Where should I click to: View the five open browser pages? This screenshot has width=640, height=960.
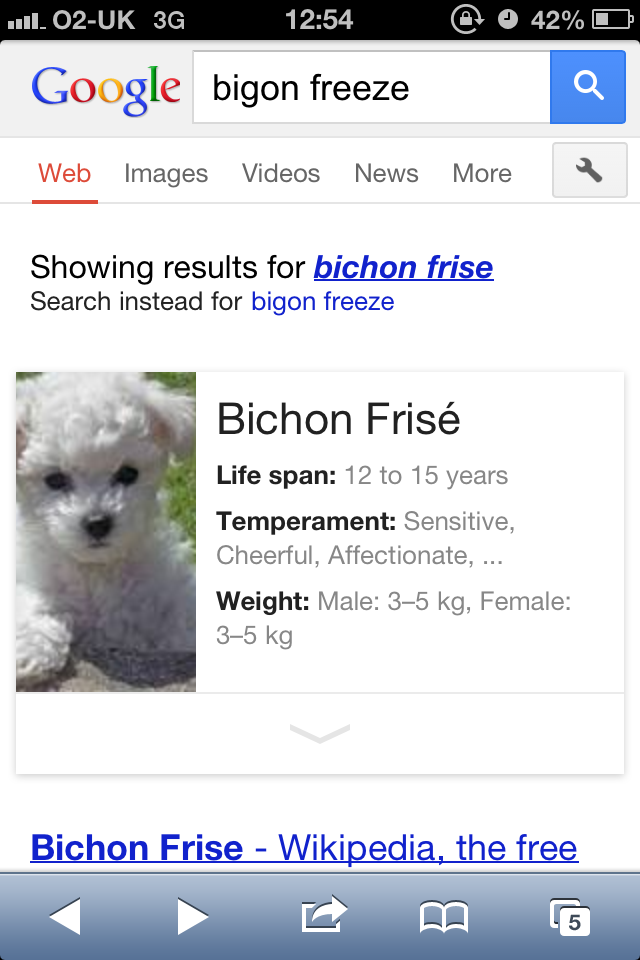click(x=569, y=916)
